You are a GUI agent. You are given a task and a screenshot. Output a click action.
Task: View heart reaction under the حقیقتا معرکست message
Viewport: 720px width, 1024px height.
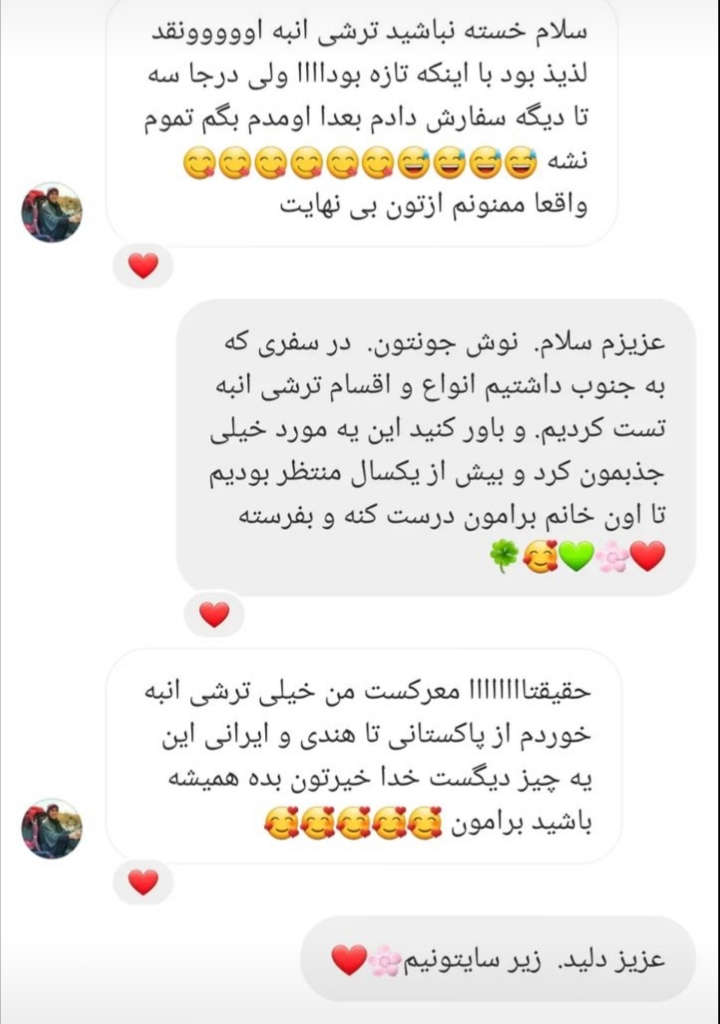coord(144,882)
